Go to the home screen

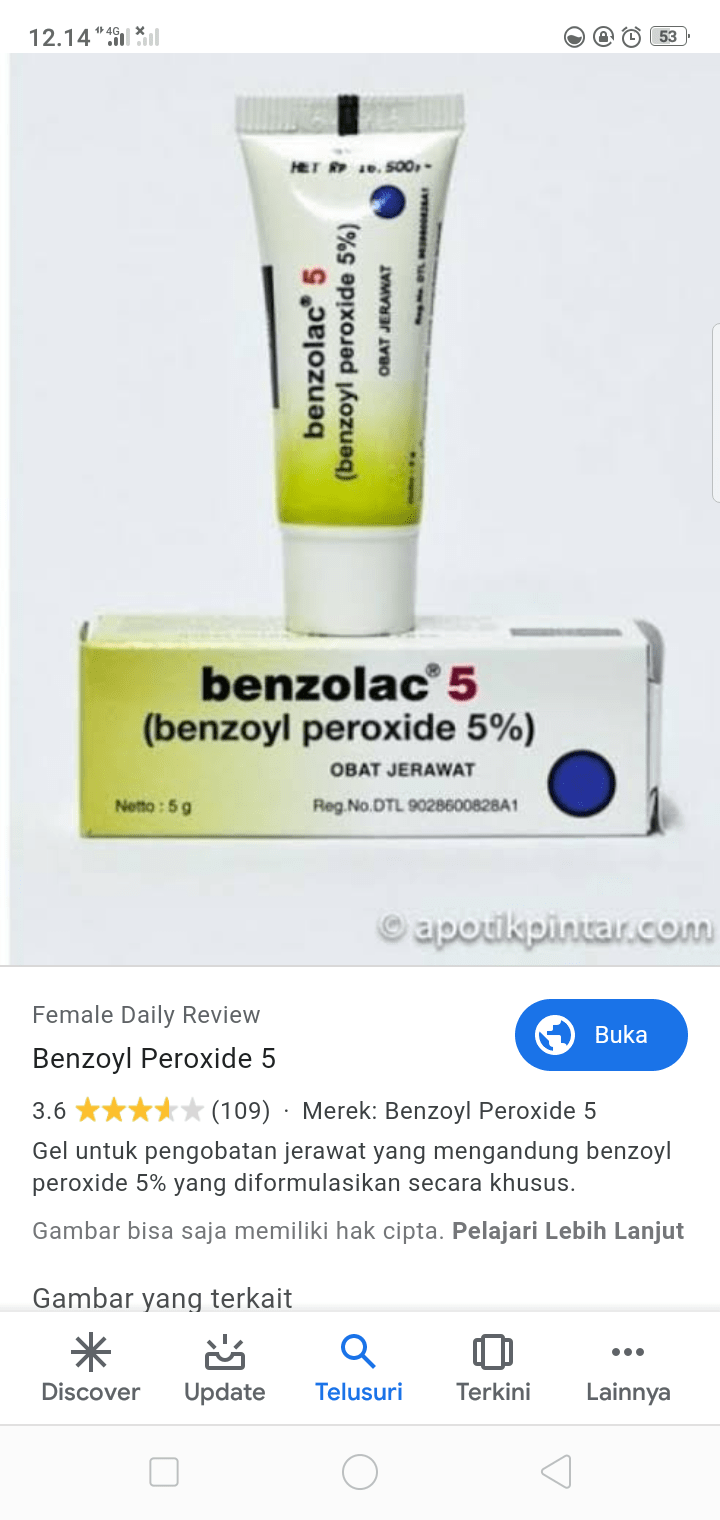[360, 1472]
